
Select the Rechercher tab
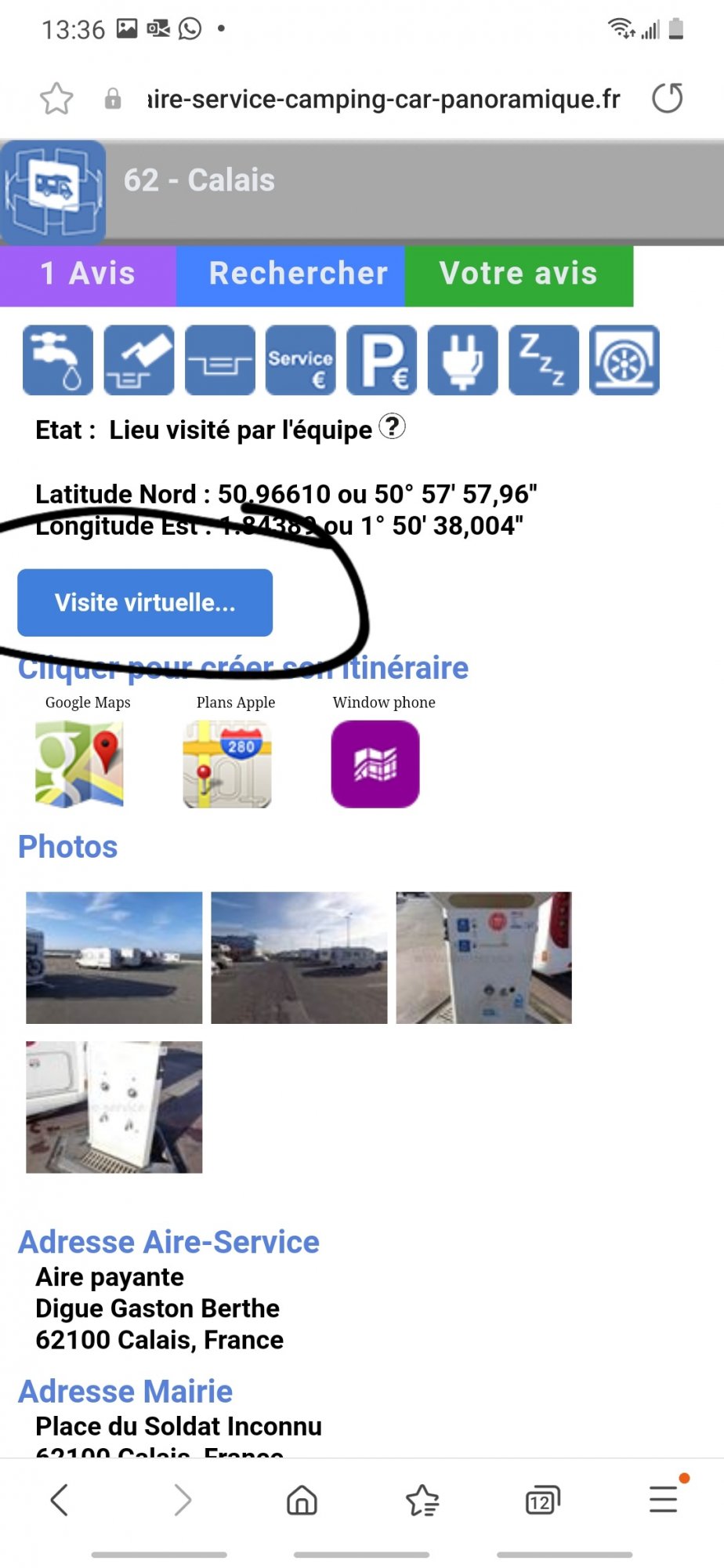pyautogui.click(x=299, y=274)
